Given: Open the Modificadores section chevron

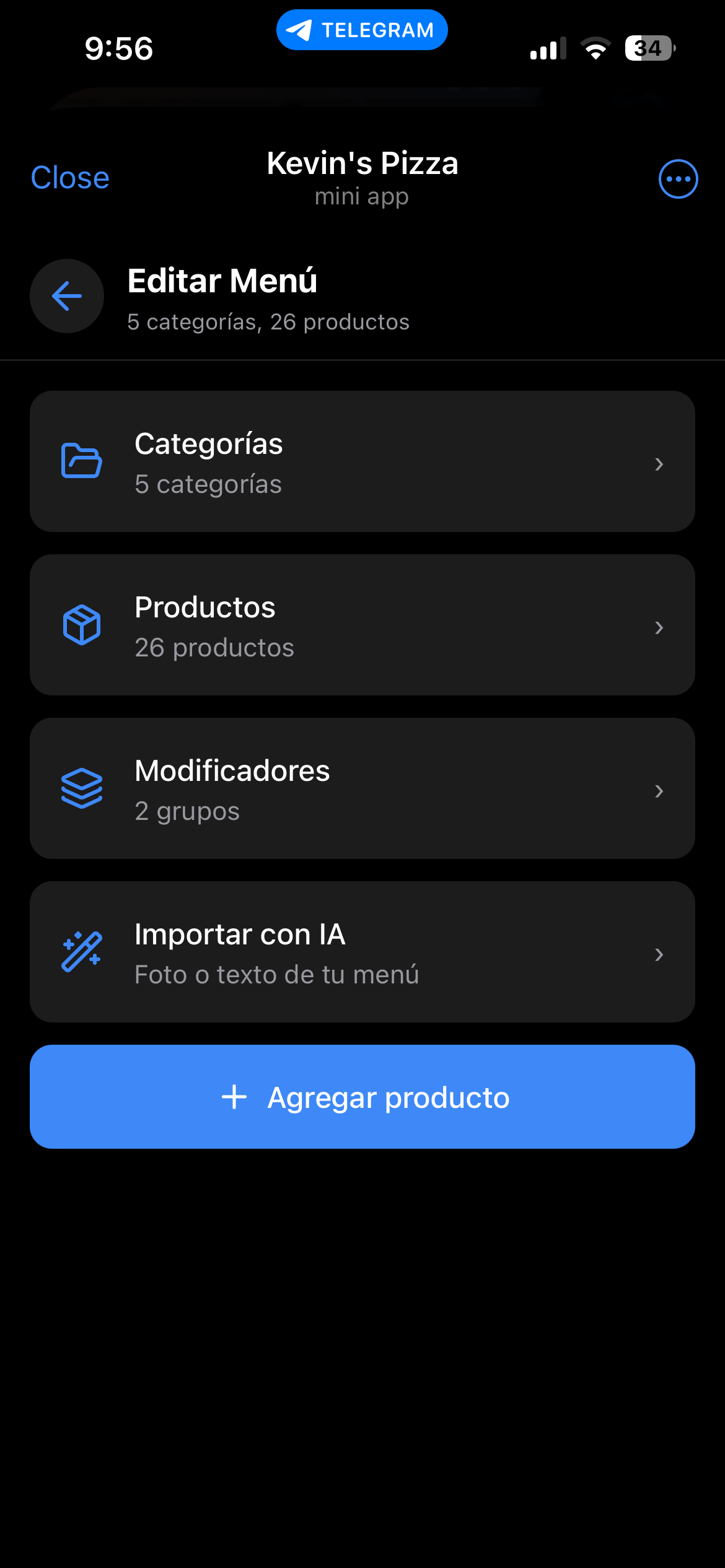Looking at the screenshot, I should tap(659, 791).
